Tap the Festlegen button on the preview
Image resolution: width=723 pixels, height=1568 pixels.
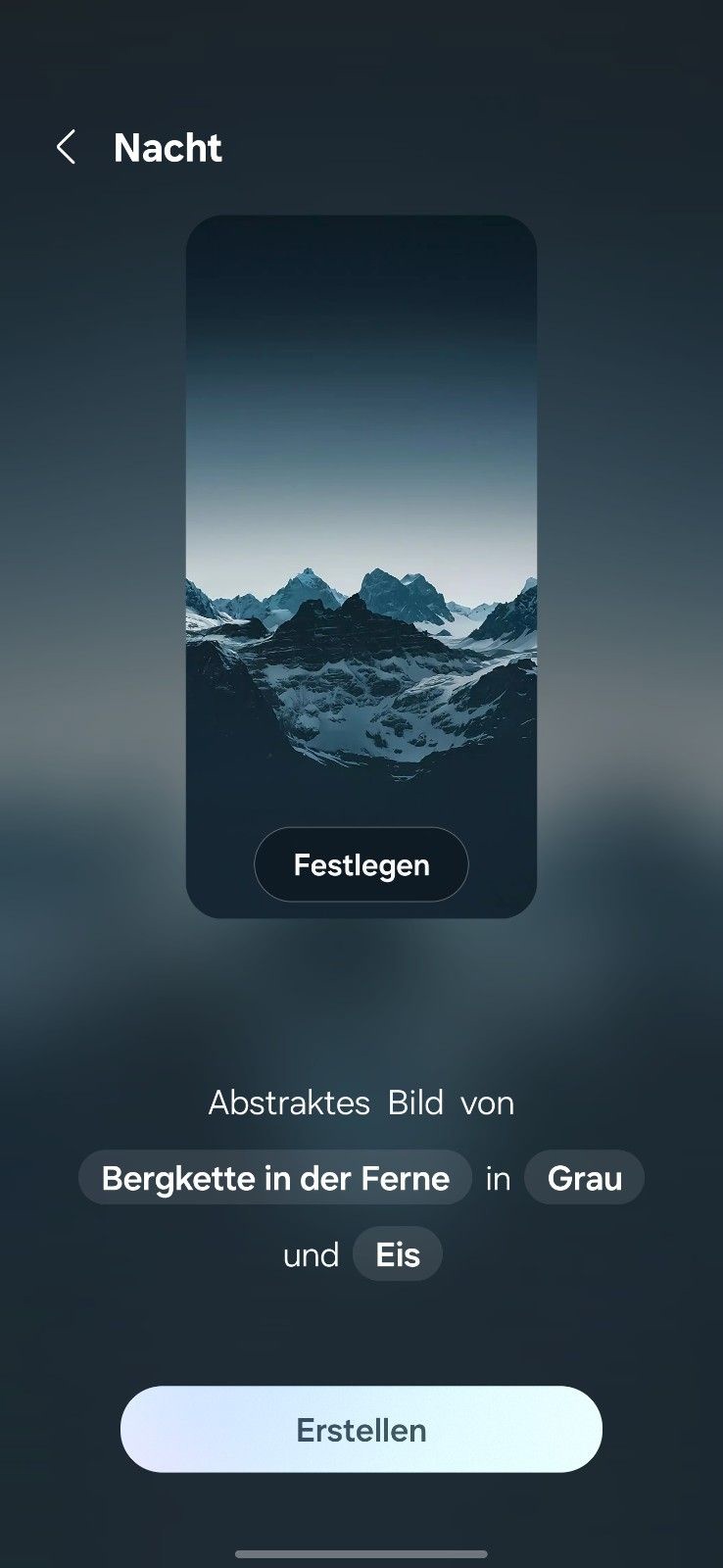361,864
